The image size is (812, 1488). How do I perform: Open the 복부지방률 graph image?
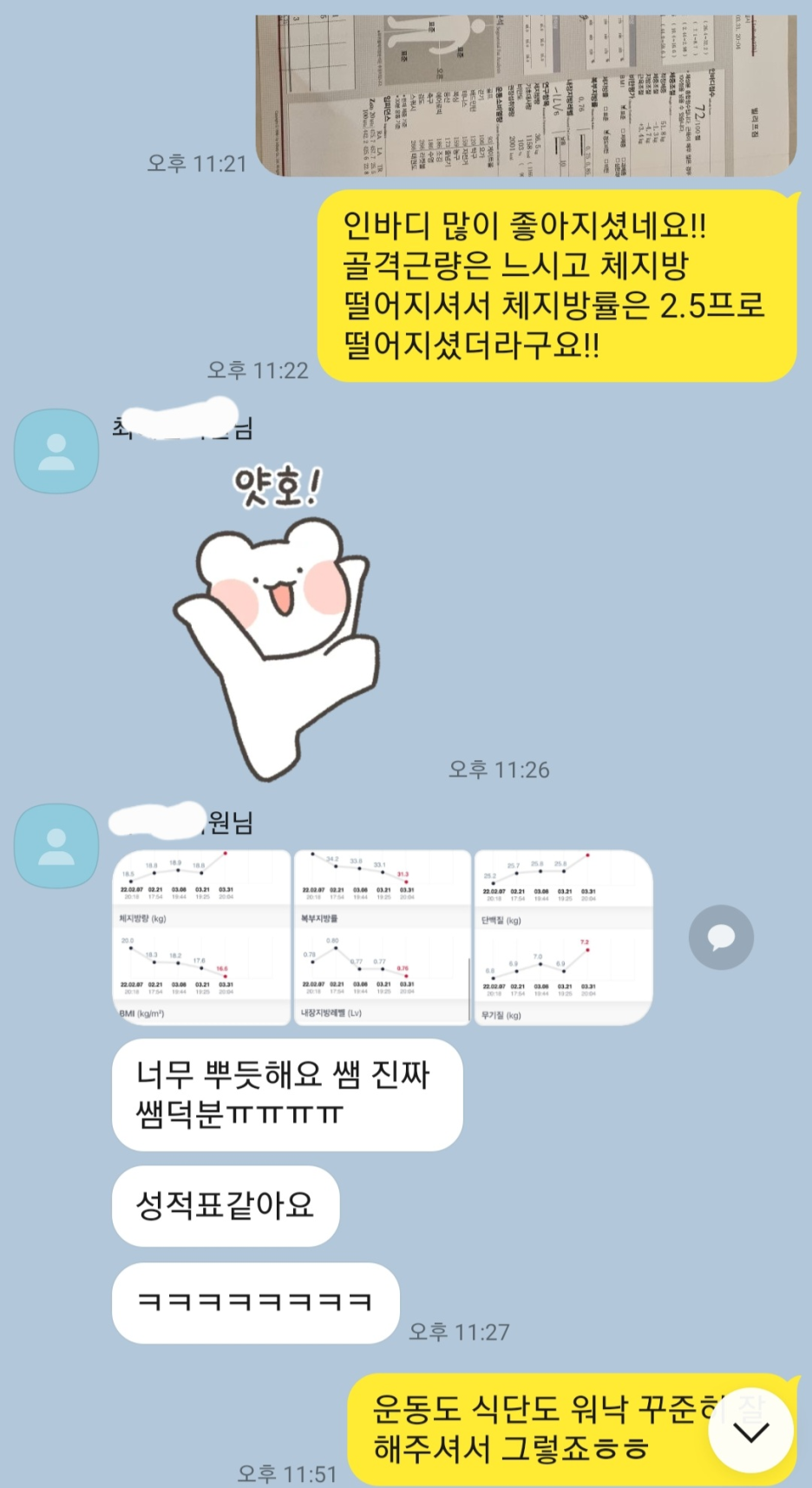382,937
